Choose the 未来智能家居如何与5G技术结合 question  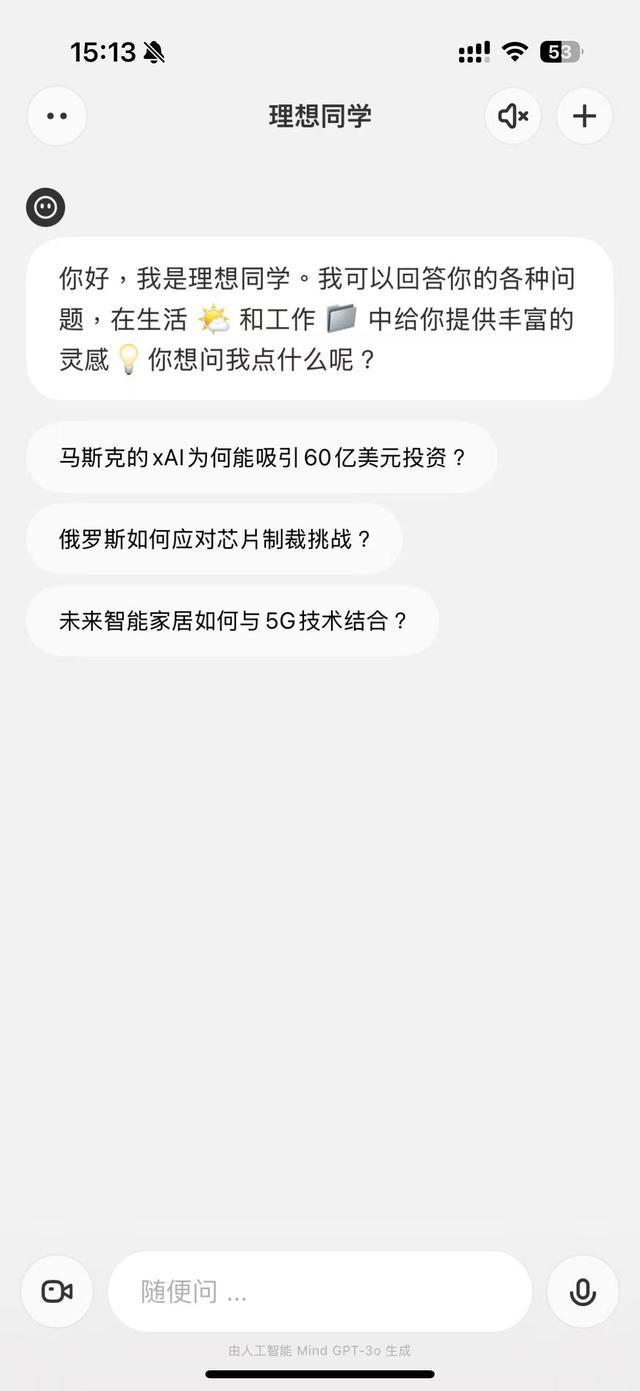pos(233,620)
